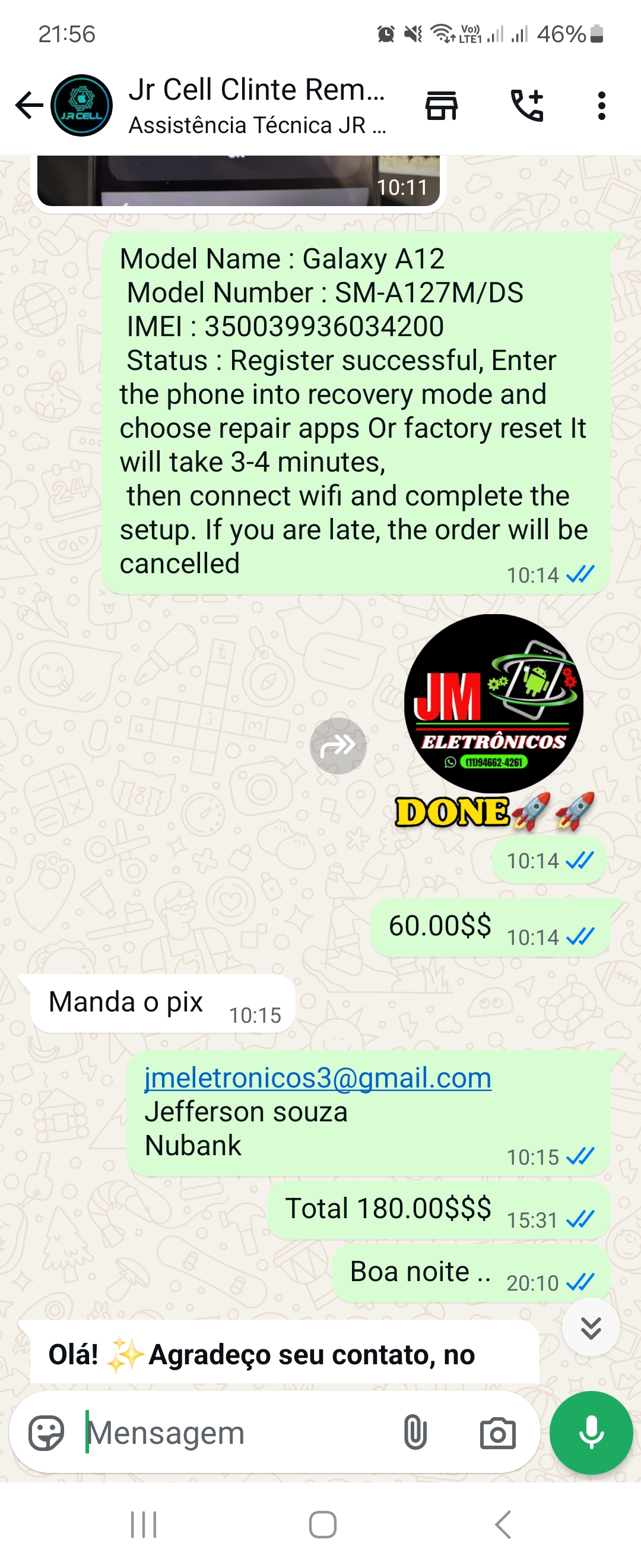Open the overflow menu
The width and height of the screenshot is (641, 1568).
[x=601, y=105]
